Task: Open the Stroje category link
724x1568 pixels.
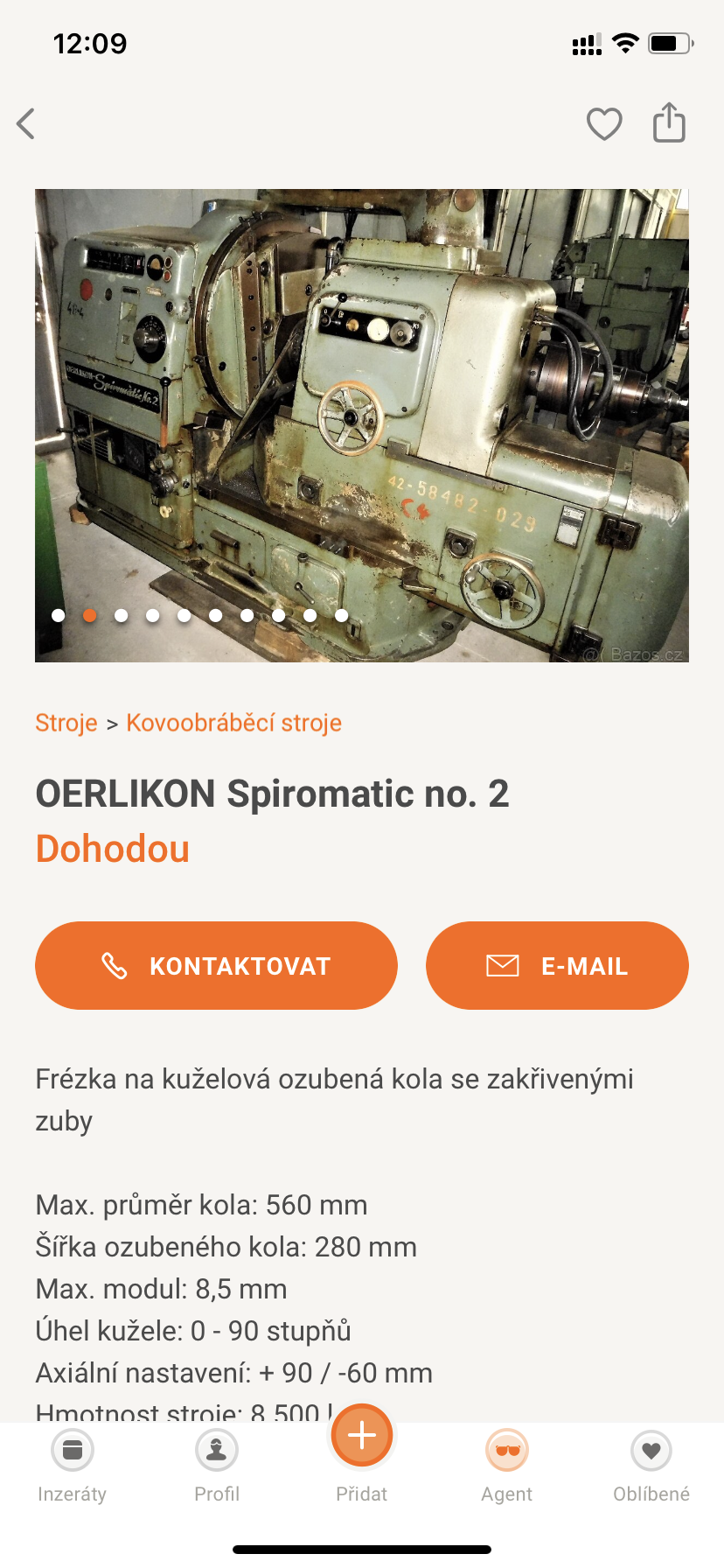Action: coord(66,723)
